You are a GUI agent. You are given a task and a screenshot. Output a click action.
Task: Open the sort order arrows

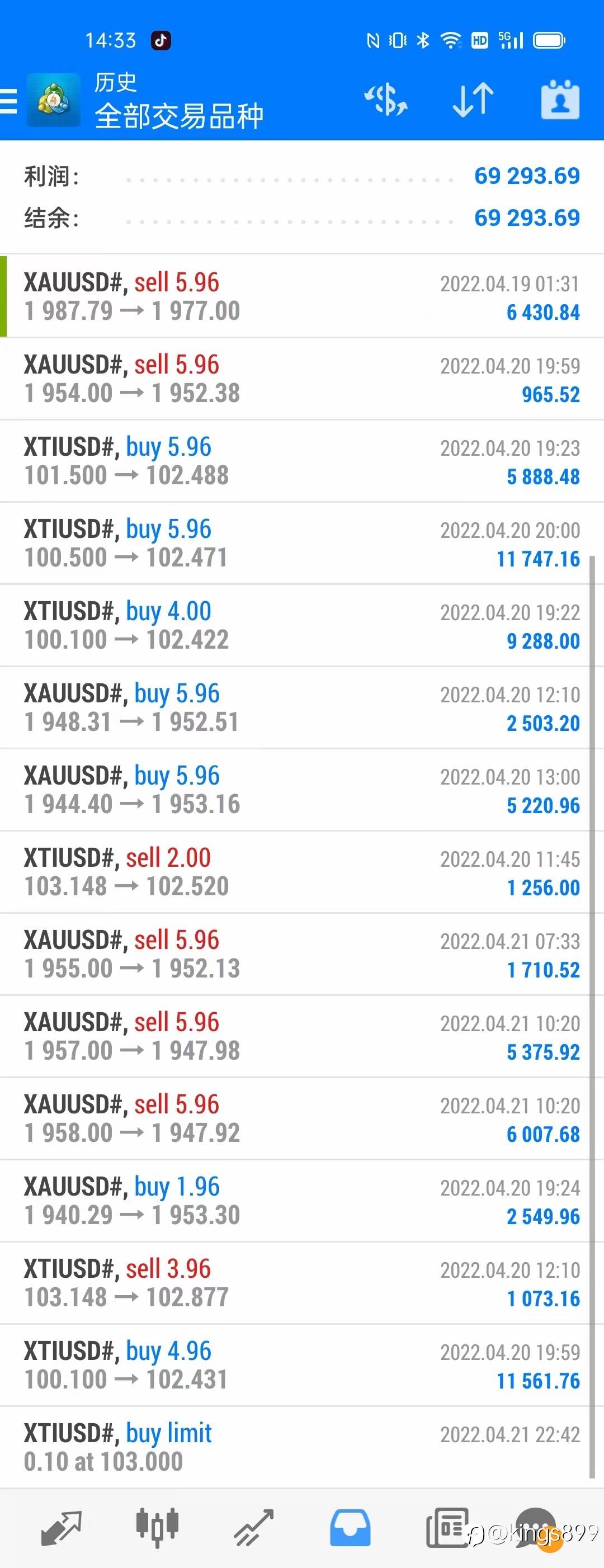[x=473, y=100]
